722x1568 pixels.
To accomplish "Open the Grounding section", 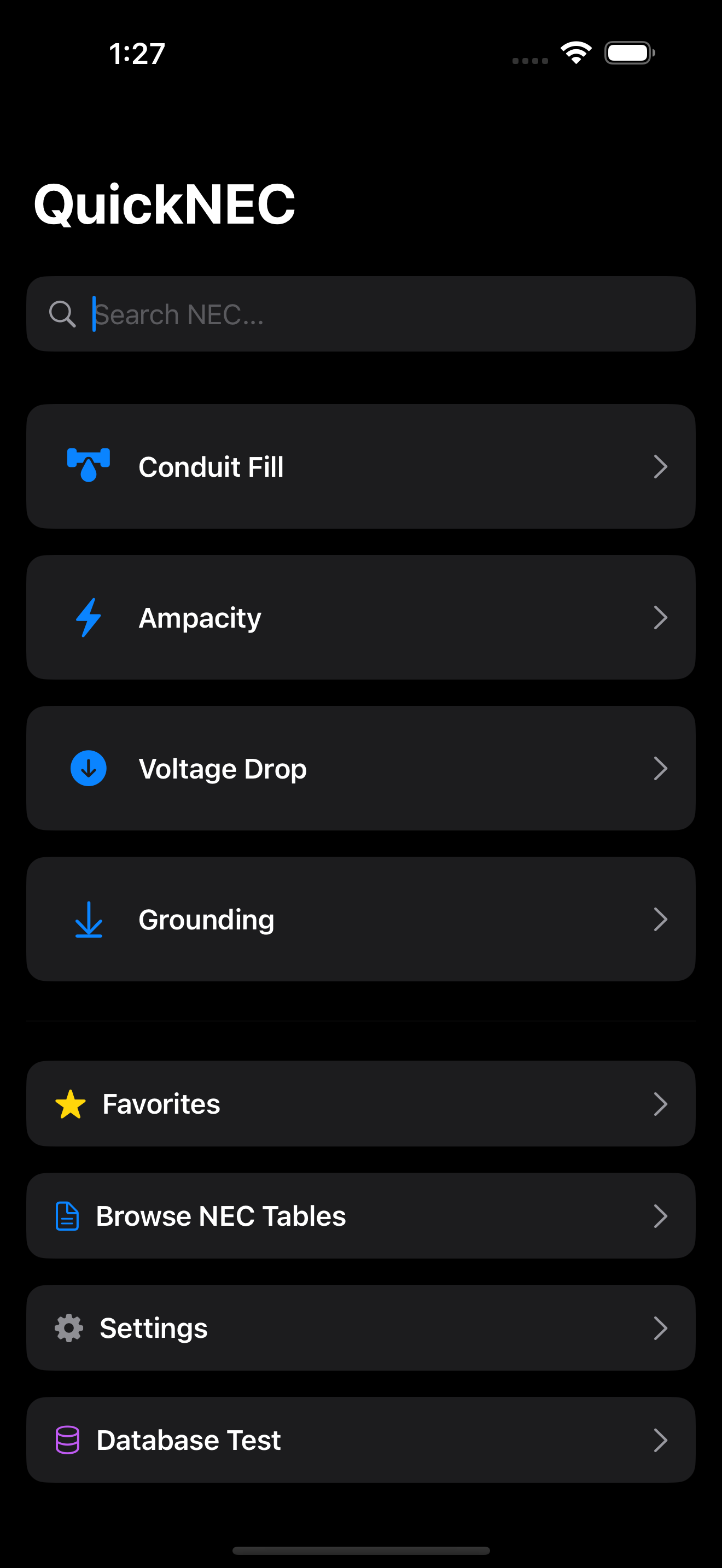I will (361, 919).
